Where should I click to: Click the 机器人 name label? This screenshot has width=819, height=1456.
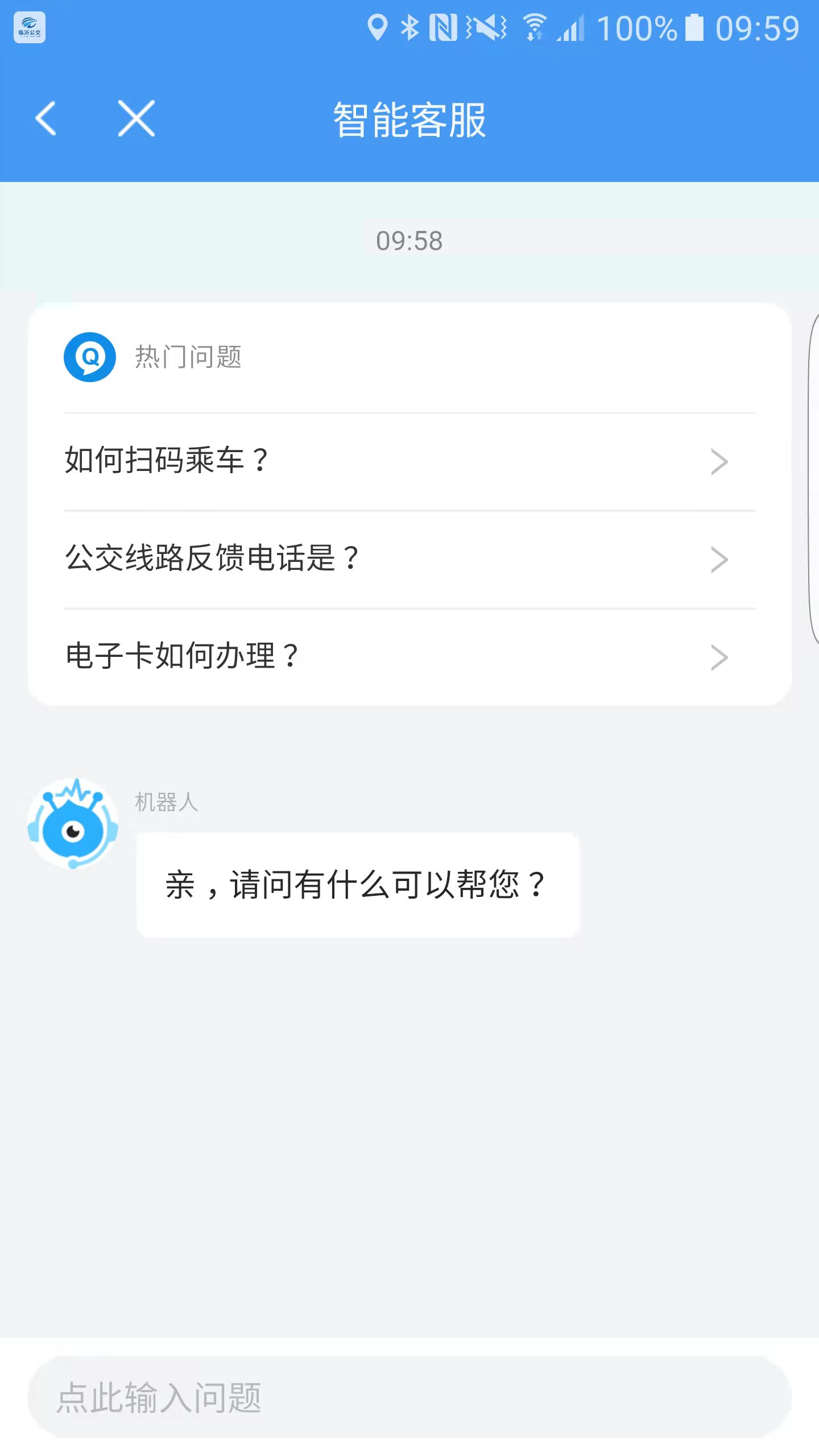pyautogui.click(x=166, y=802)
